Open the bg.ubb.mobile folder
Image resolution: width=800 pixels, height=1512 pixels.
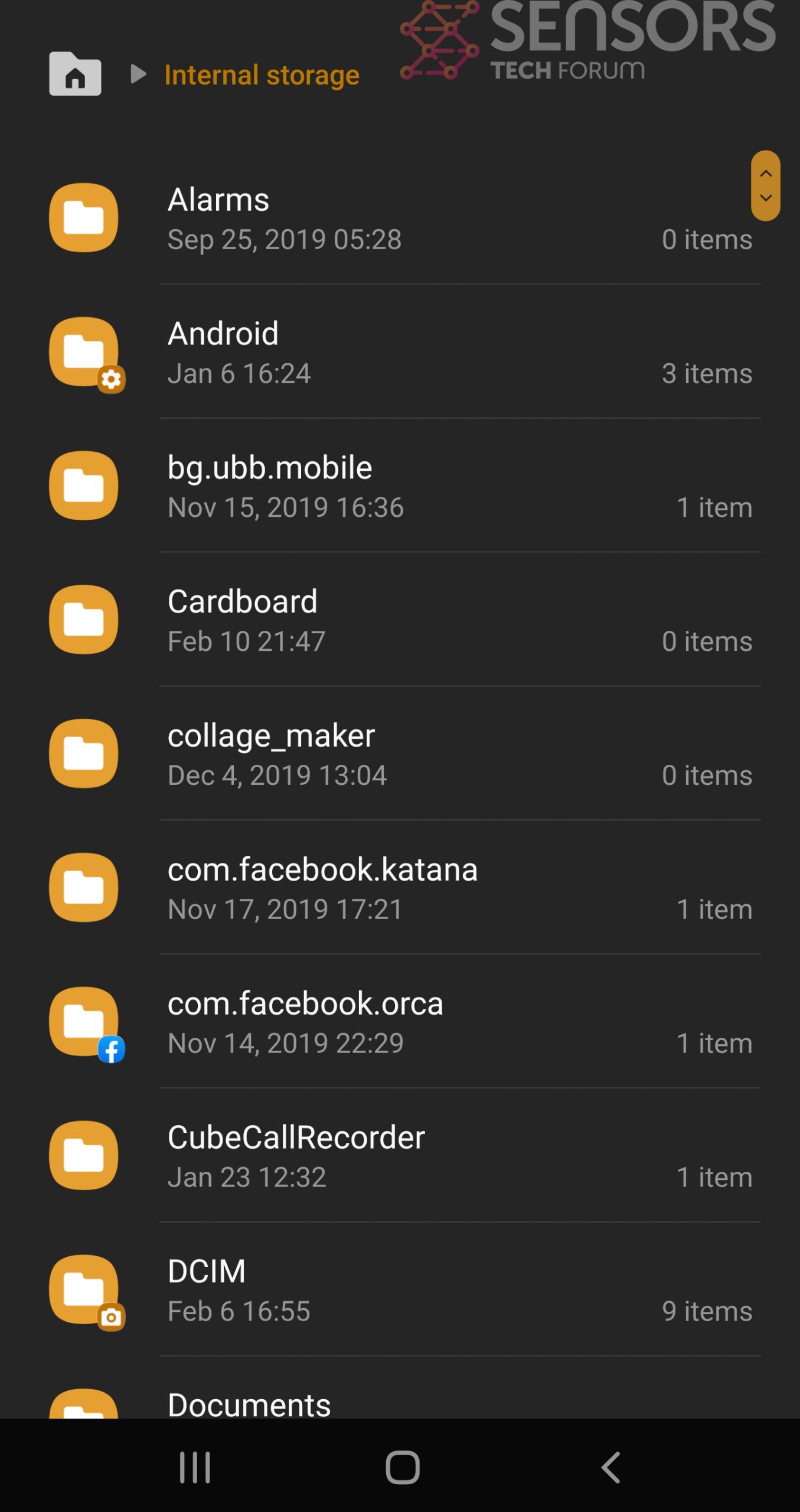coord(400,486)
